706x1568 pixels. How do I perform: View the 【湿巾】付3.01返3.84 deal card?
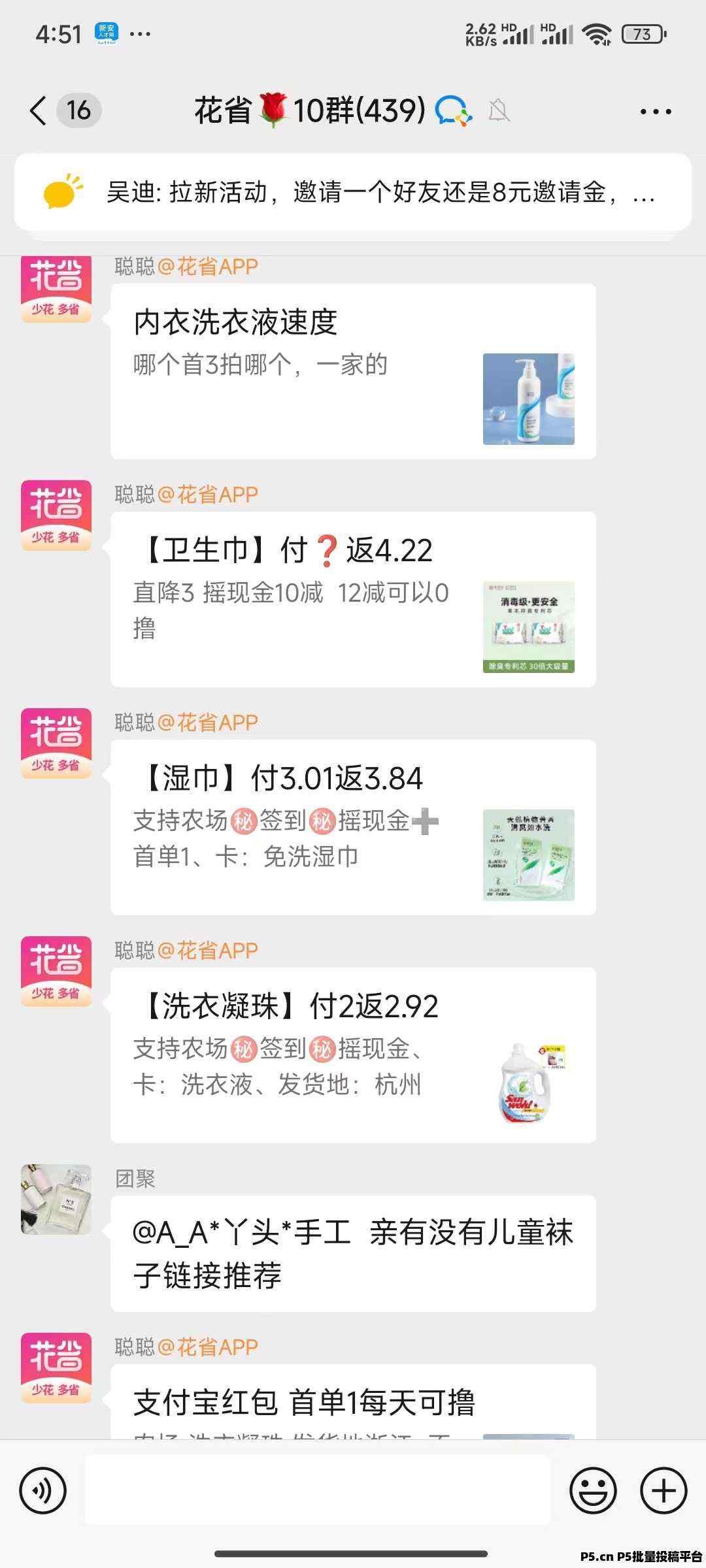353,827
